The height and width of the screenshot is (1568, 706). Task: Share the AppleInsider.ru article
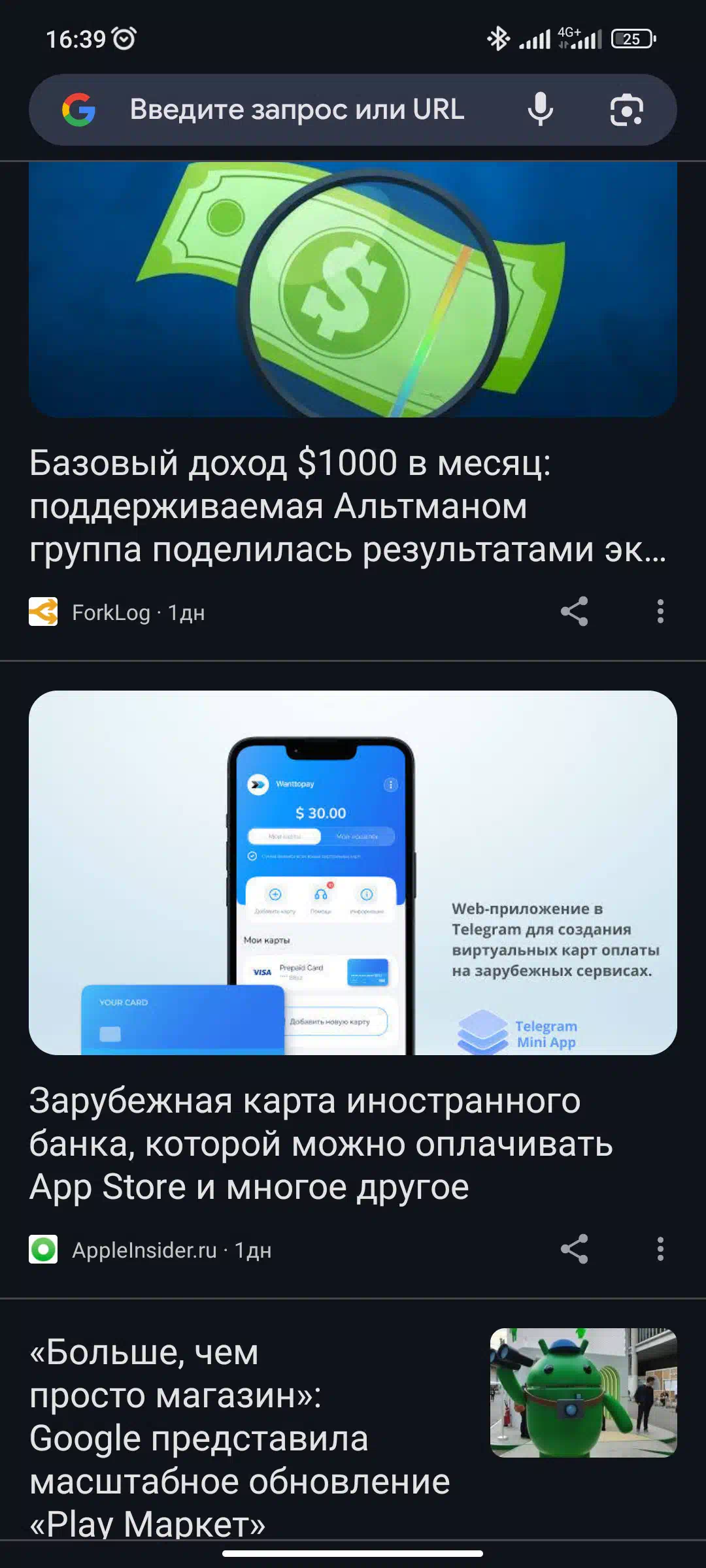pos(575,1249)
